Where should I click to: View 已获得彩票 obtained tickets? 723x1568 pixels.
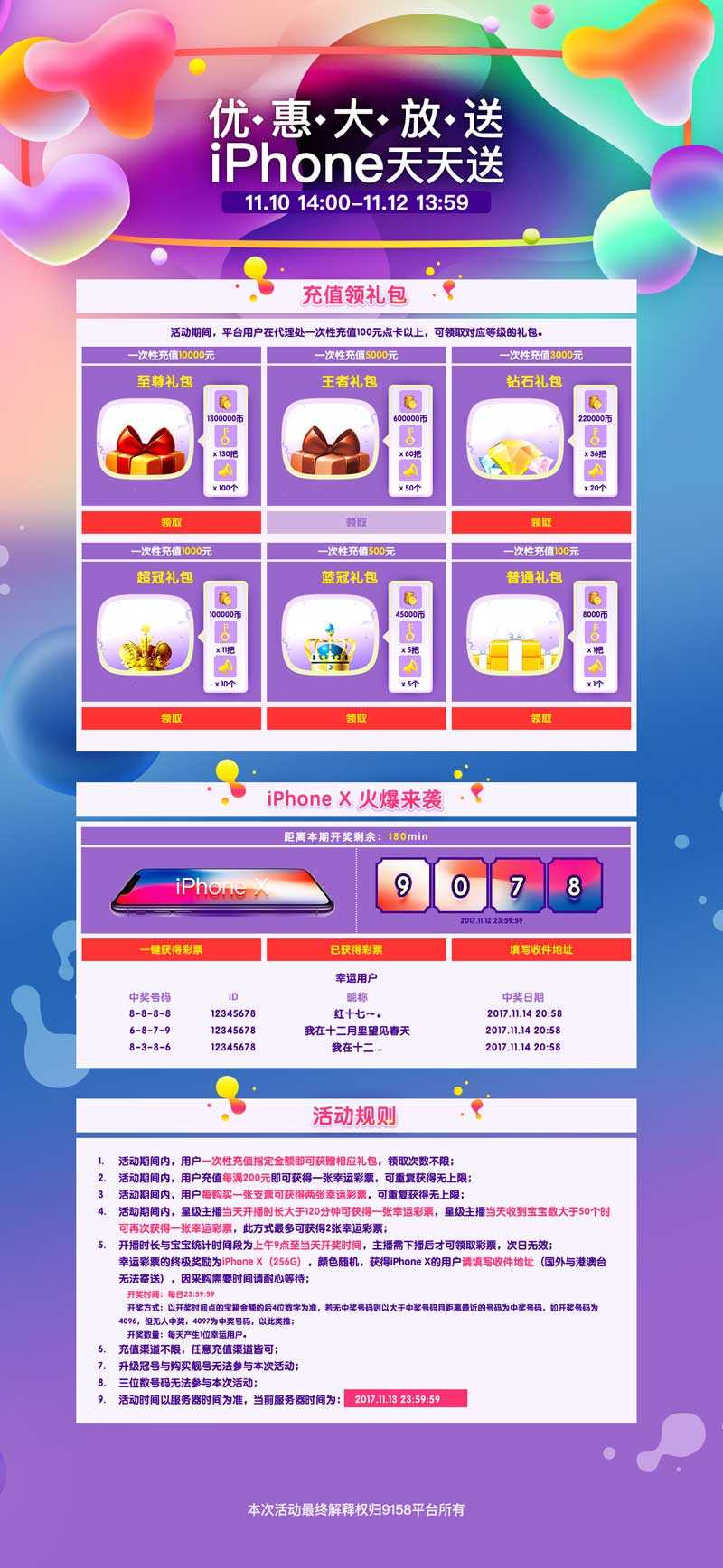click(356, 949)
